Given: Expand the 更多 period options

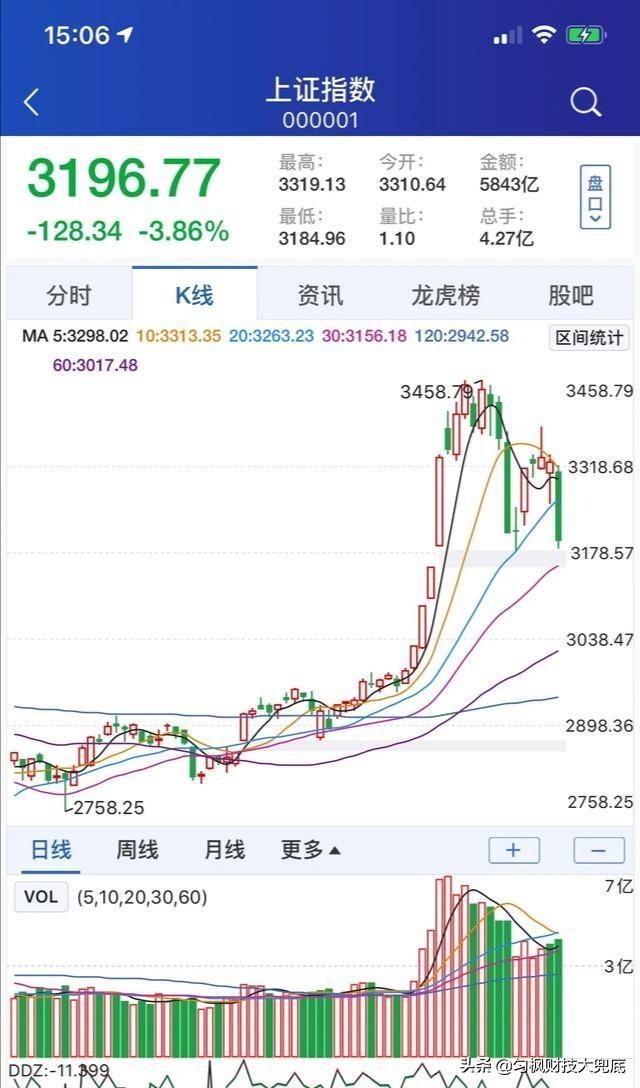Looking at the screenshot, I should 311,850.
